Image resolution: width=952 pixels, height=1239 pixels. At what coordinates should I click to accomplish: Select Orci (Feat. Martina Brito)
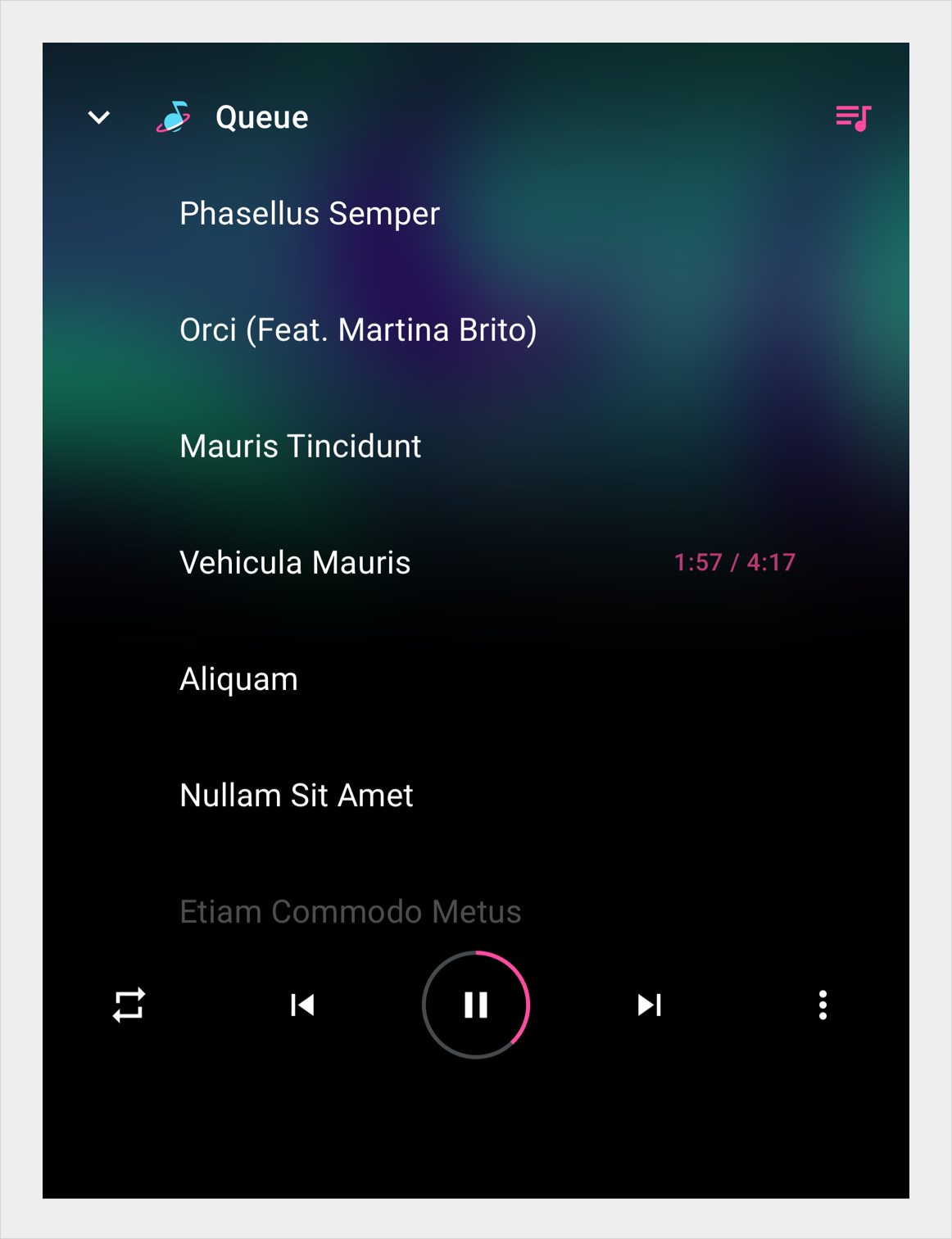(x=358, y=330)
